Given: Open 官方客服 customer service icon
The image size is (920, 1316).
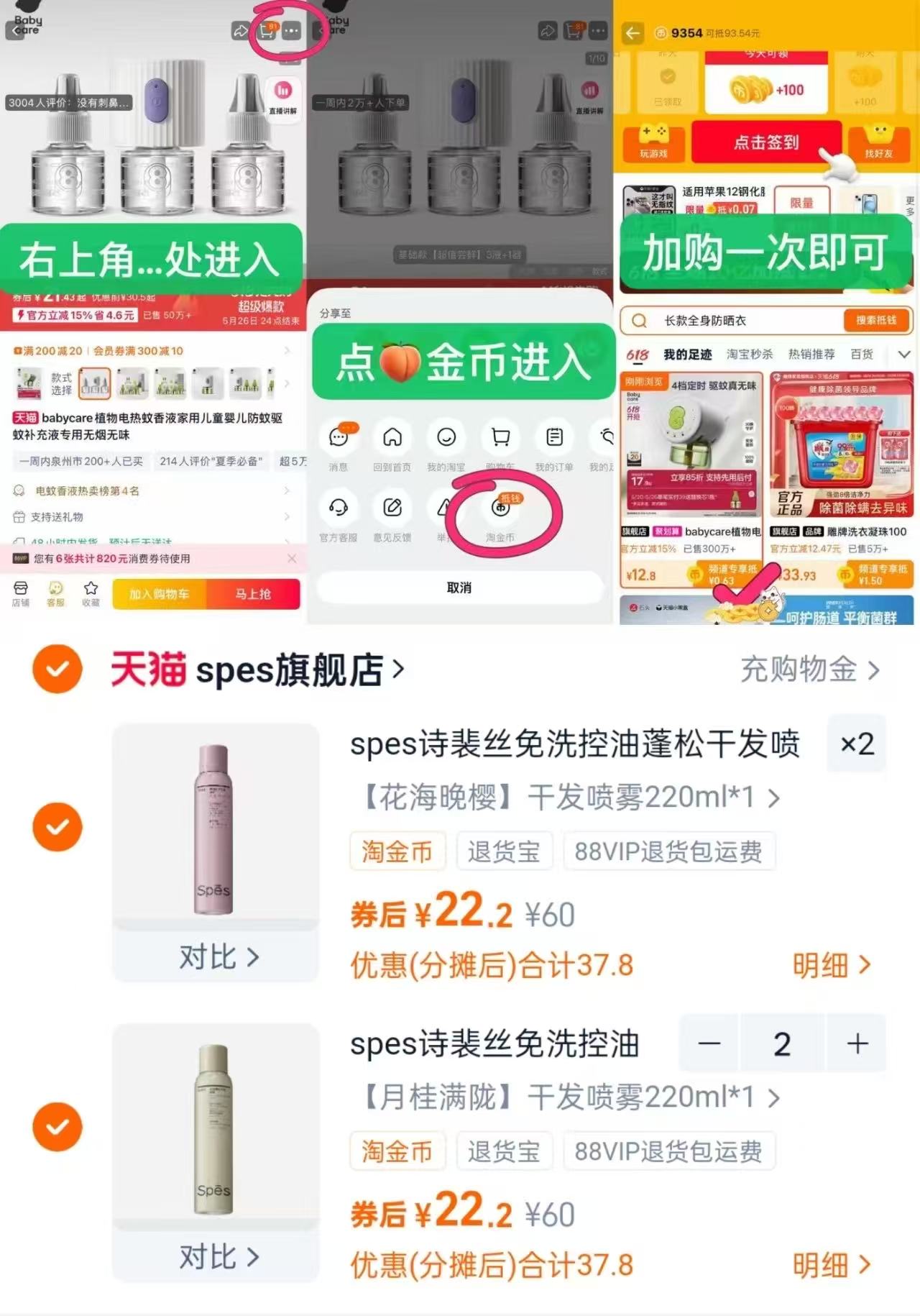Looking at the screenshot, I should click(338, 508).
